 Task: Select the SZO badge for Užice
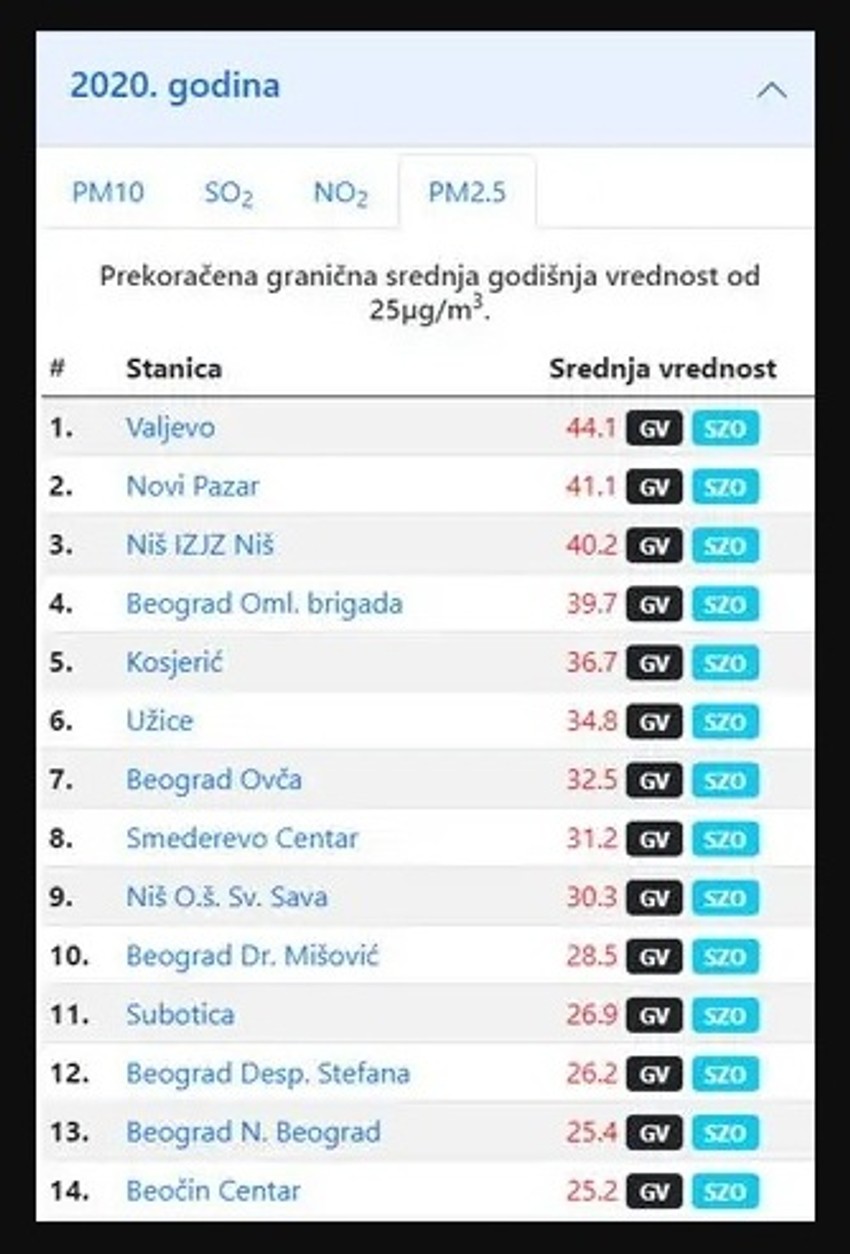[x=727, y=722]
